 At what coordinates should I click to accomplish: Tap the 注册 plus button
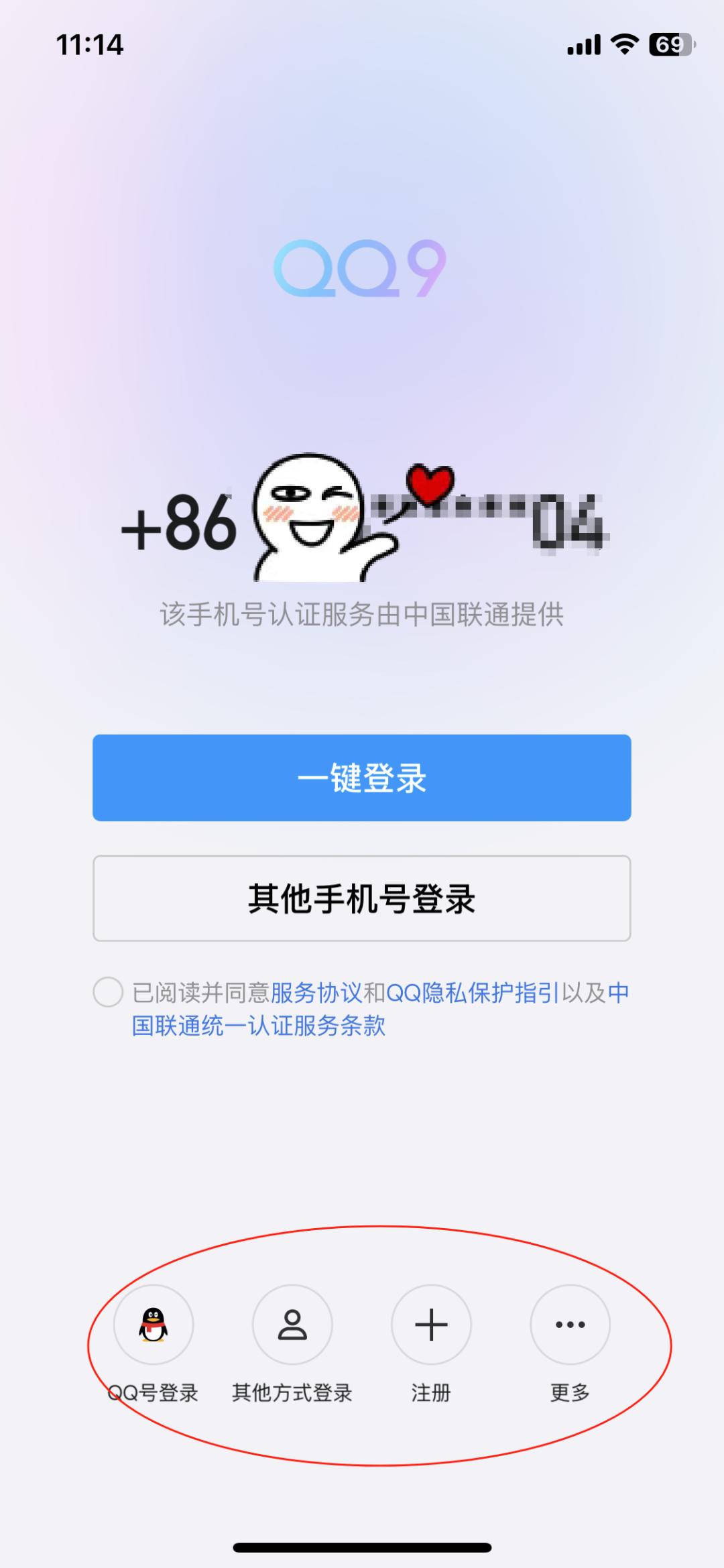[x=431, y=1325]
